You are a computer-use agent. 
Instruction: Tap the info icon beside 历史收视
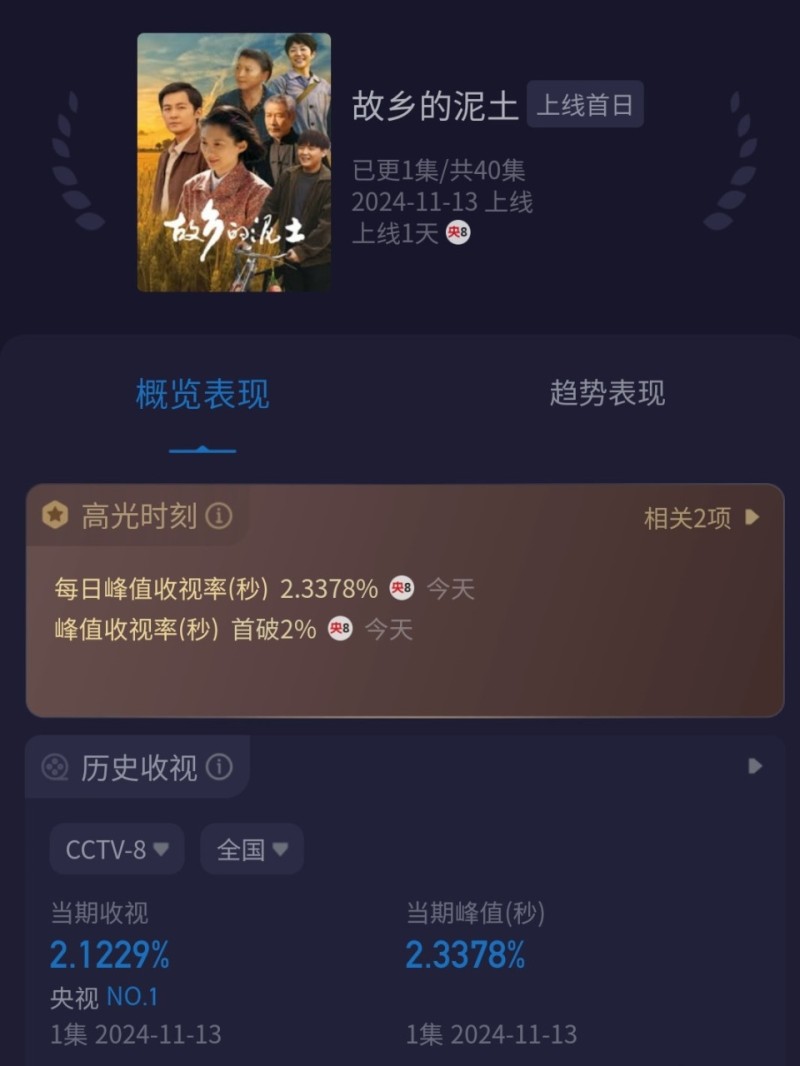[218, 767]
